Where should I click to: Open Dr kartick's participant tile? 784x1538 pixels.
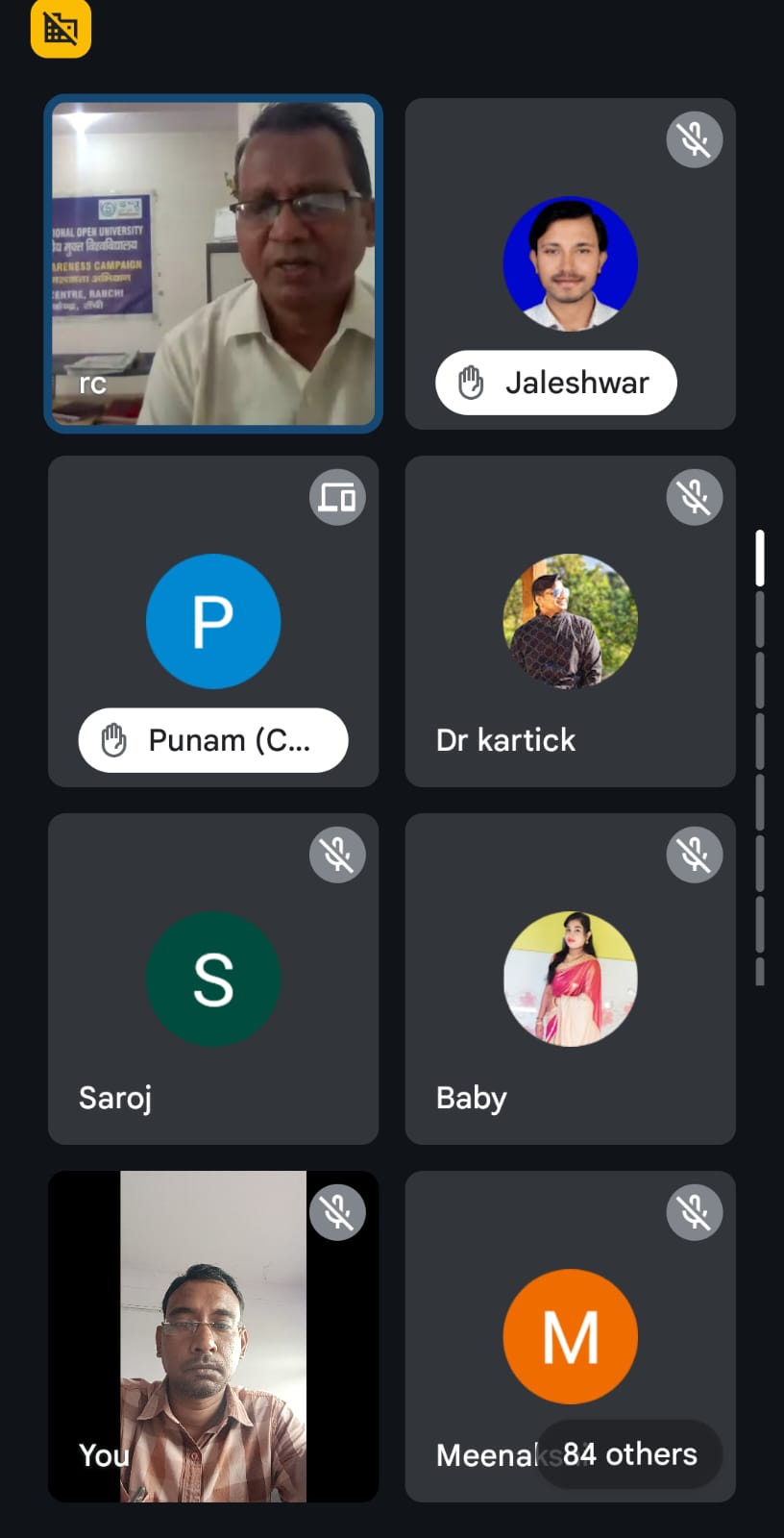pos(570,621)
